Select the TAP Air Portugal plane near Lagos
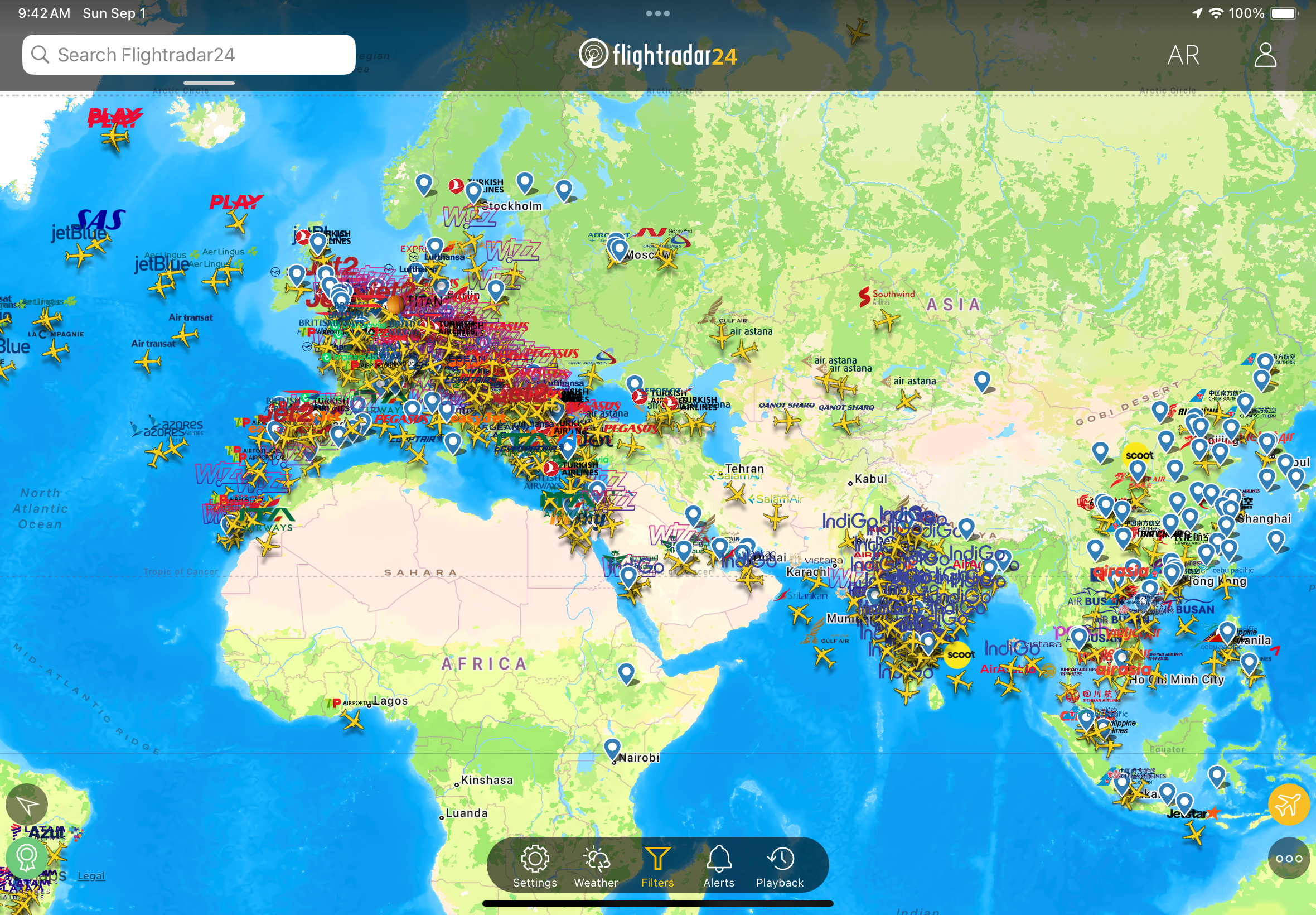 pyautogui.click(x=352, y=719)
